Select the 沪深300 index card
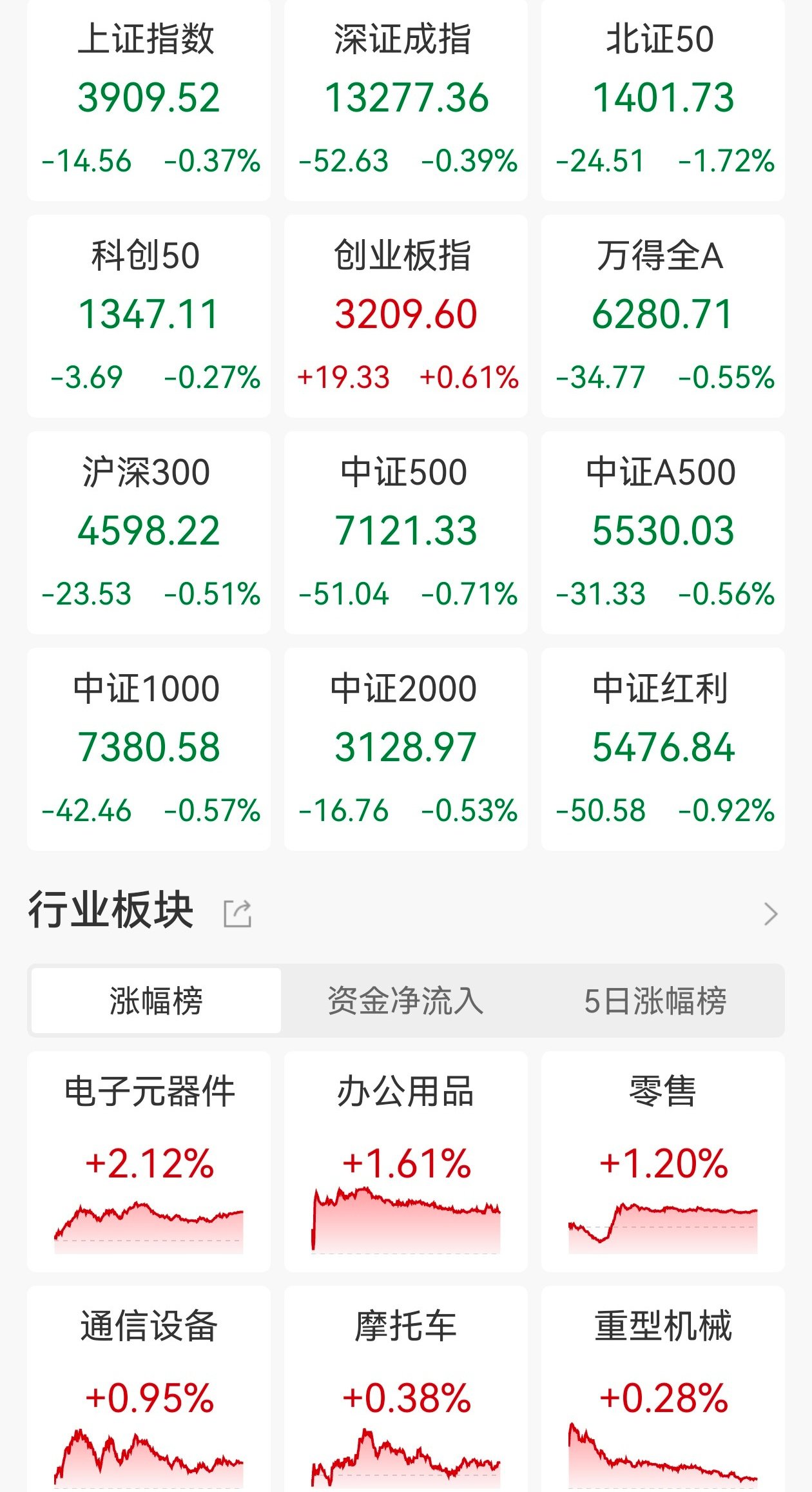This screenshot has height=1492, width=812. click(148, 535)
